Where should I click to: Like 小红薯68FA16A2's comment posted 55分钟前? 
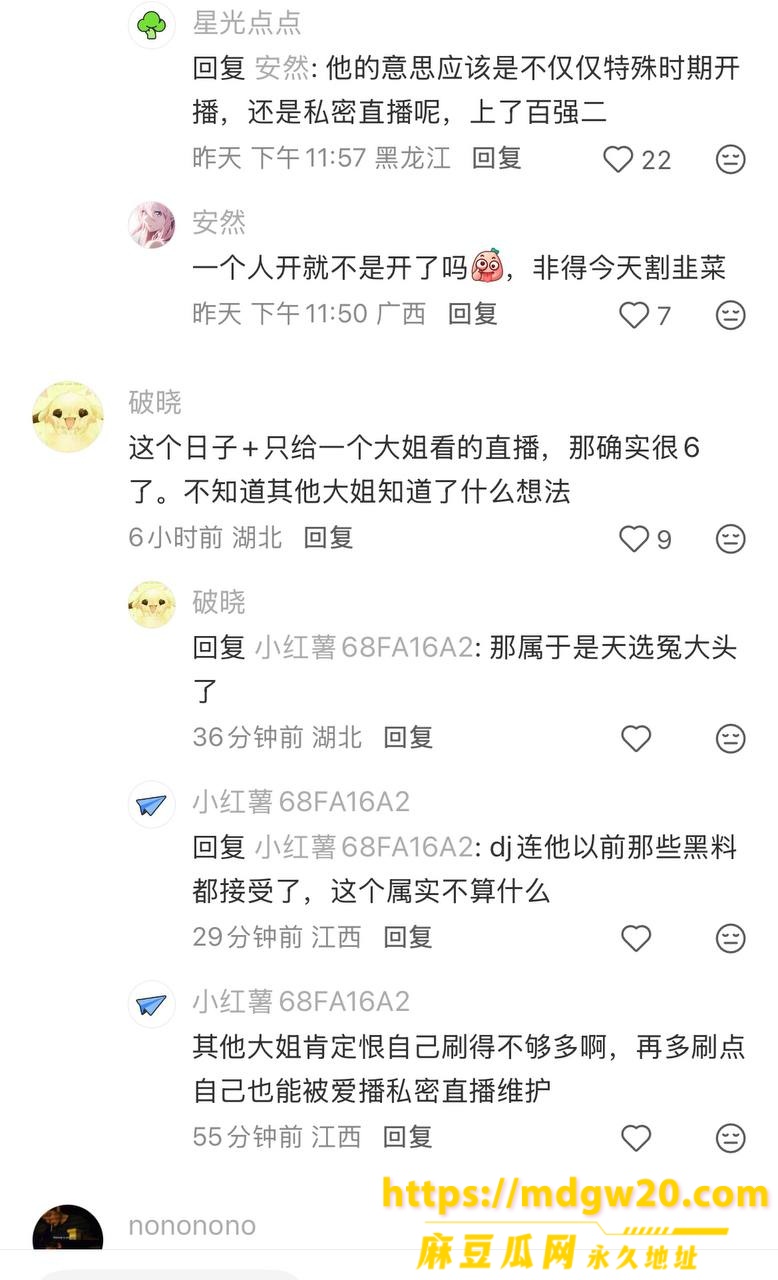coord(636,1138)
